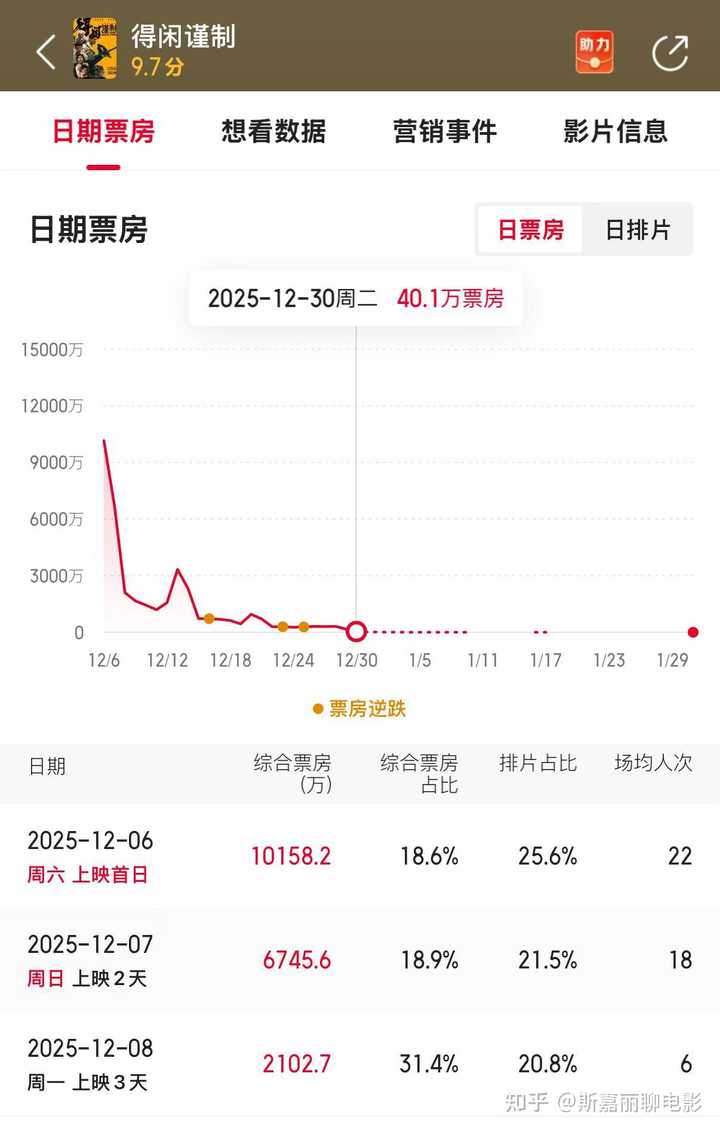The height and width of the screenshot is (1132, 720).
Task: Switch to the 营销事件 tab
Action: 444,131
